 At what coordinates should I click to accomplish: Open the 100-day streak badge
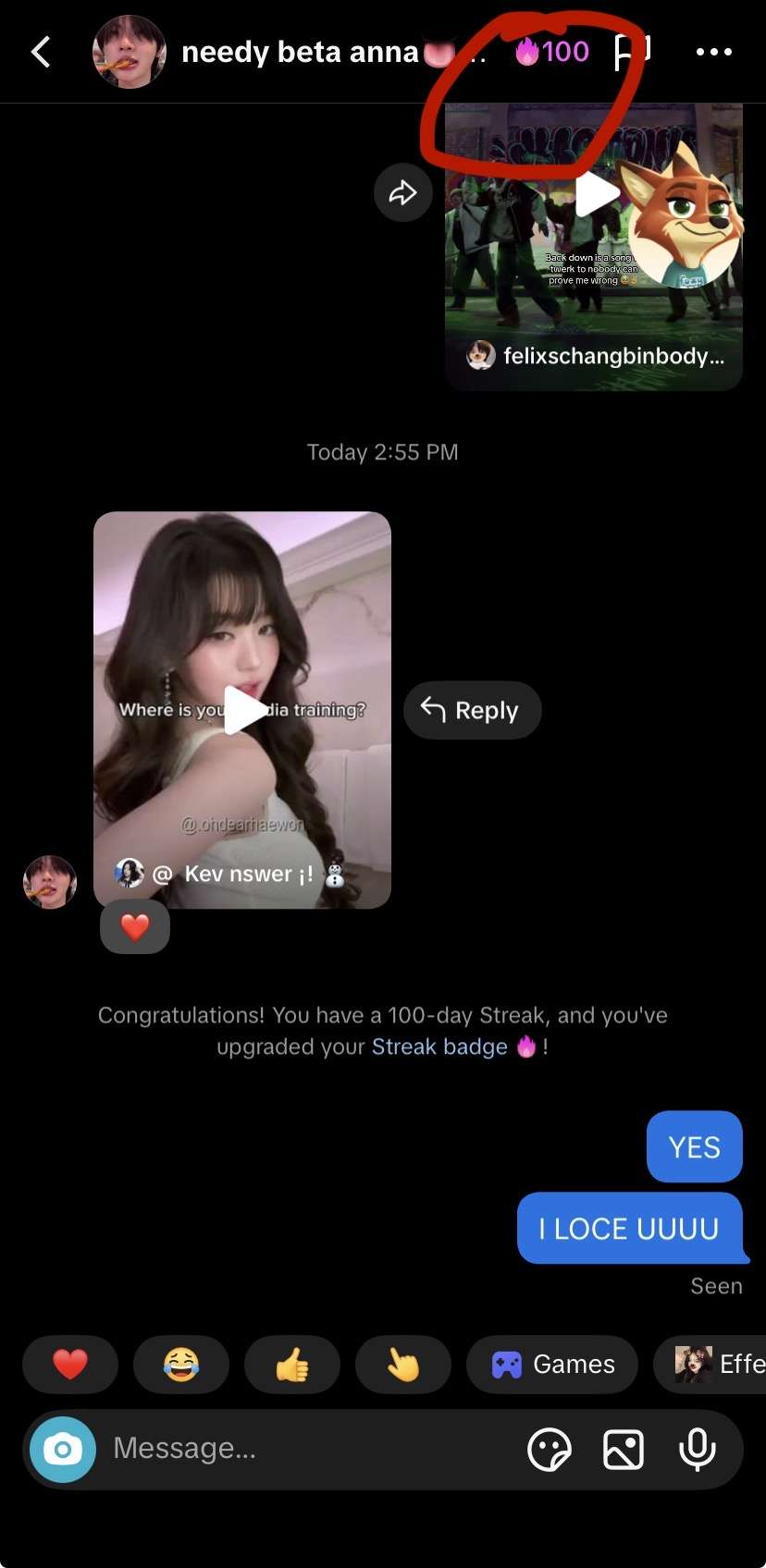553,52
